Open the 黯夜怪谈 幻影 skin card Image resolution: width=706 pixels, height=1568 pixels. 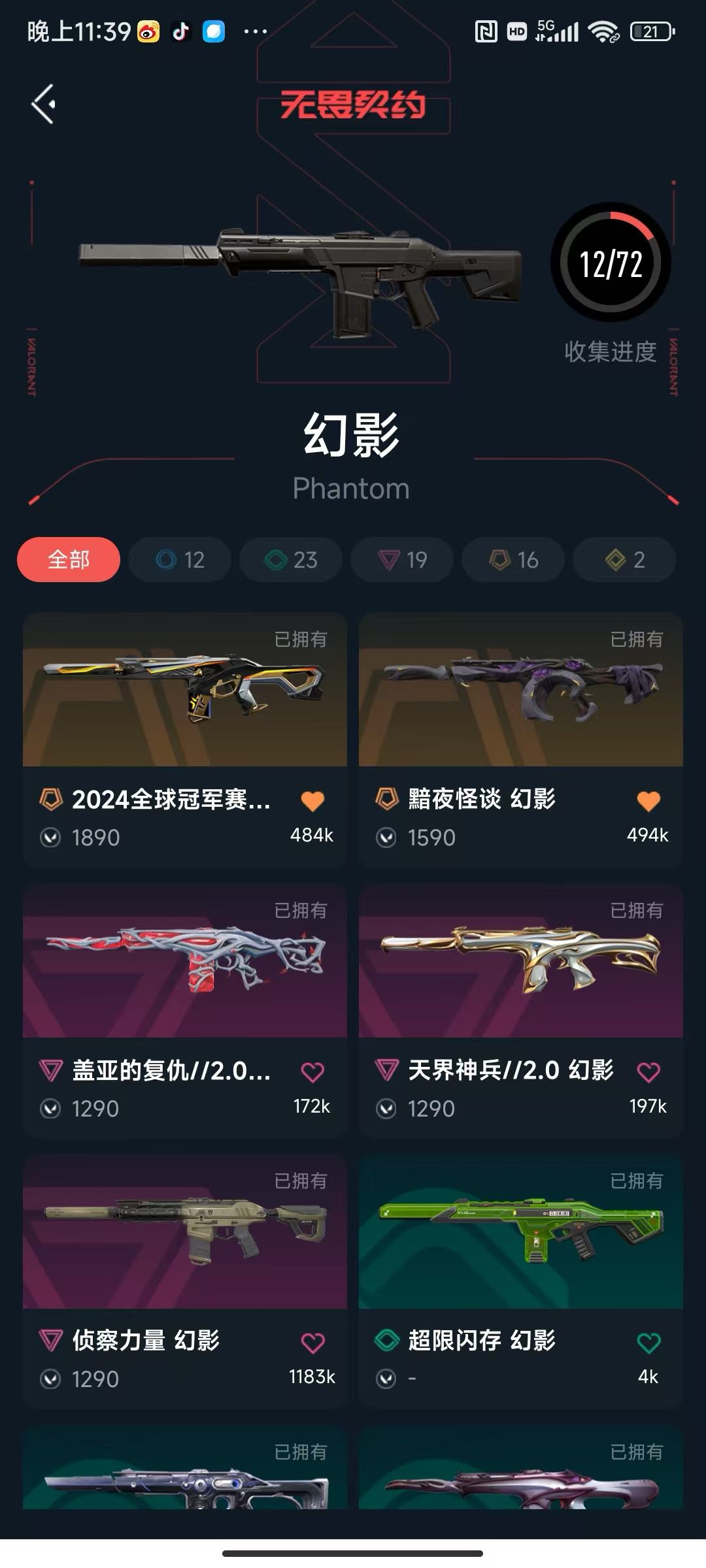point(520,691)
